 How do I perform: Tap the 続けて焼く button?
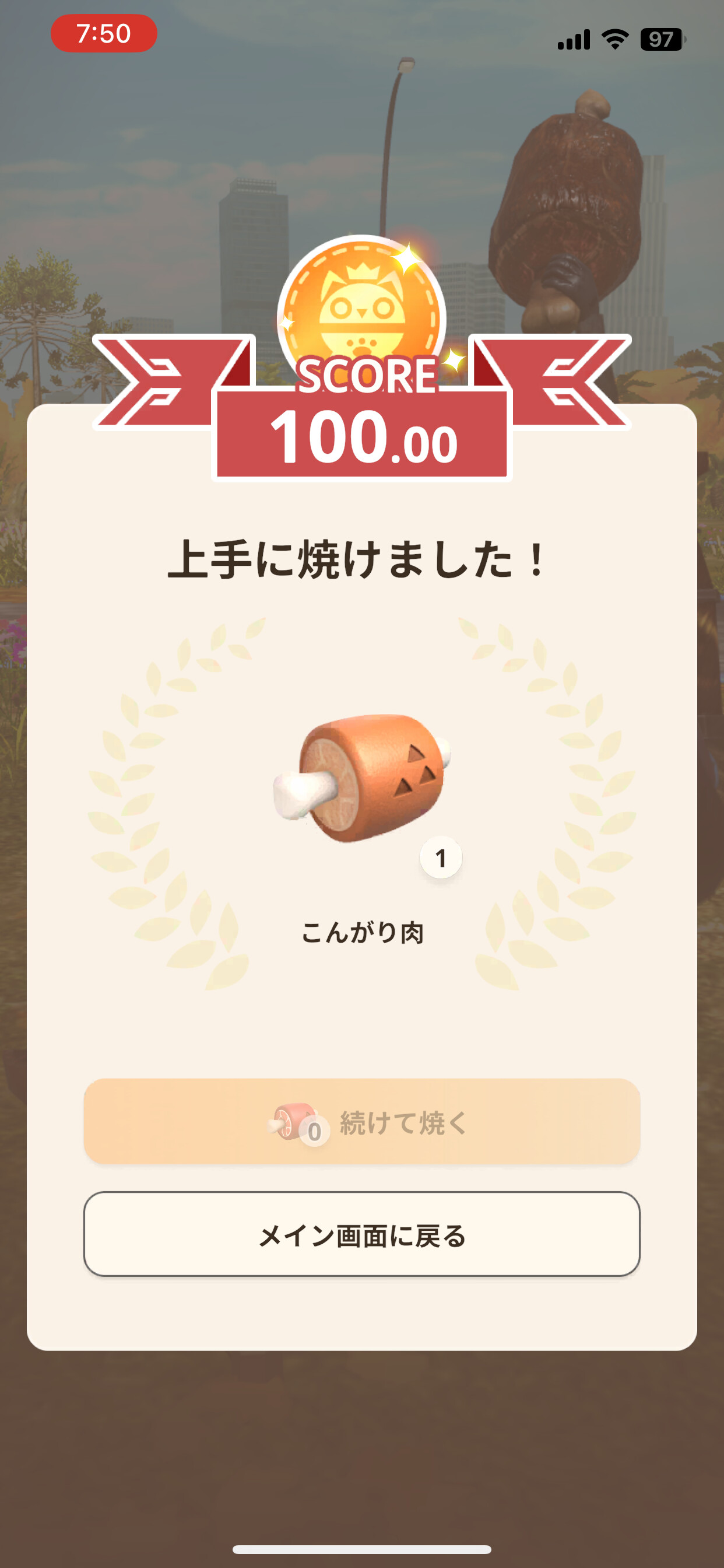(x=361, y=1122)
